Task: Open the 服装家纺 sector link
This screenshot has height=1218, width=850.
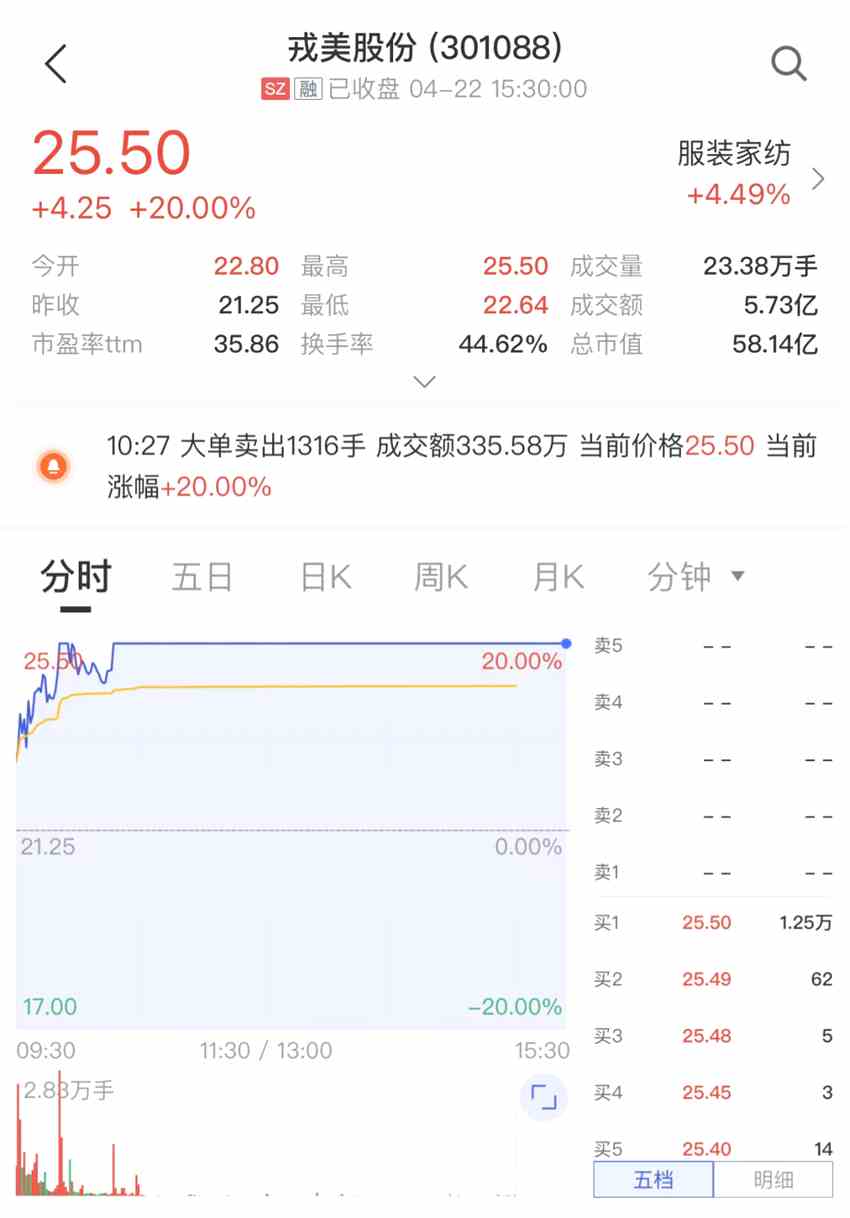Action: click(x=735, y=154)
